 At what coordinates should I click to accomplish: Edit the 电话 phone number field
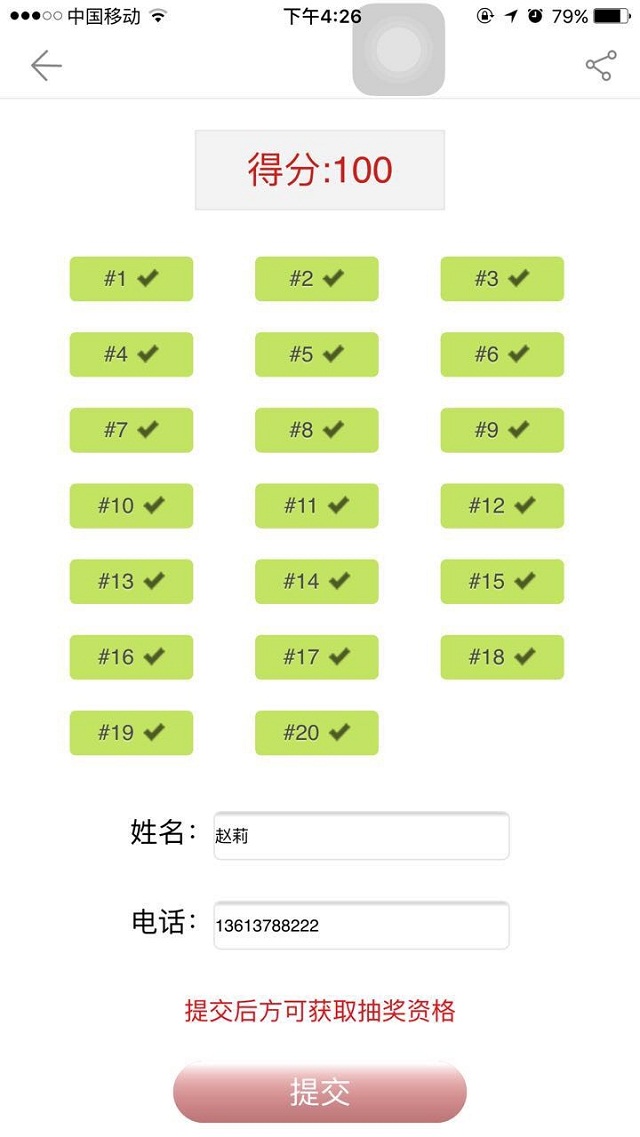pyautogui.click(x=361, y=926)
